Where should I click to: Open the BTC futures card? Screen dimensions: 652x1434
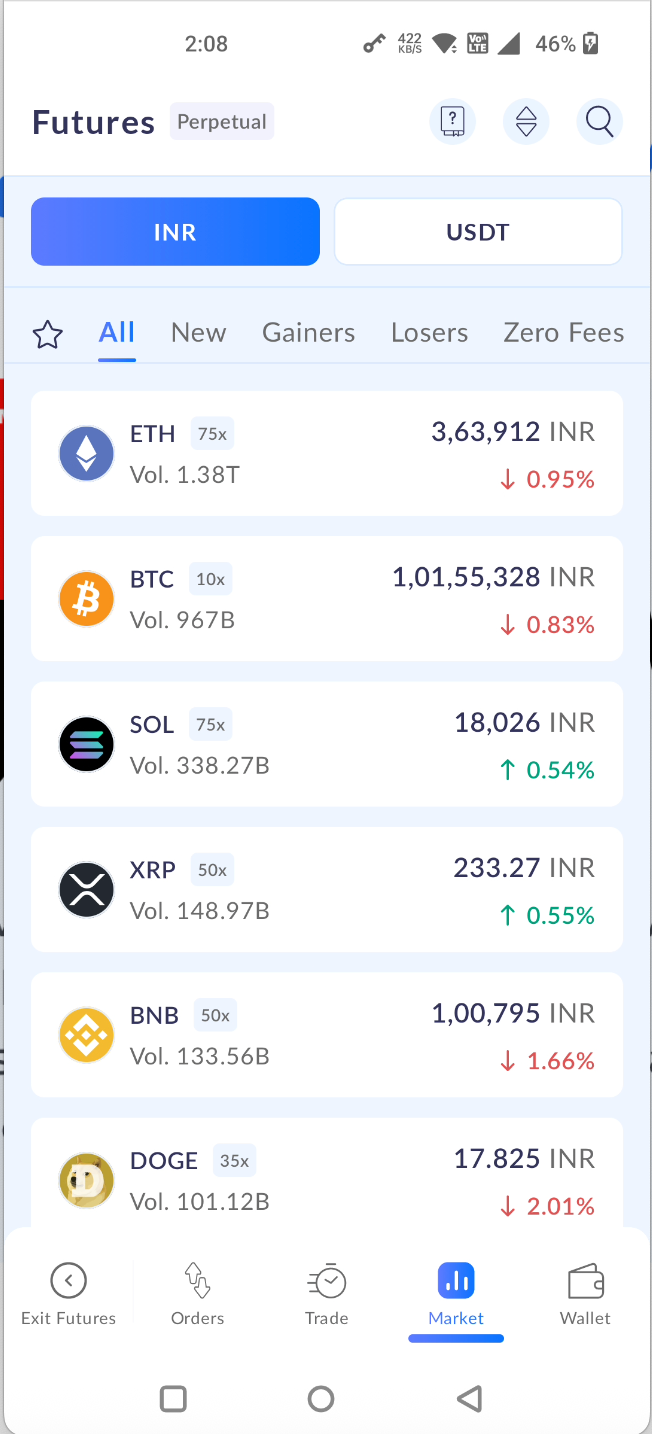[x=327, y=598]
